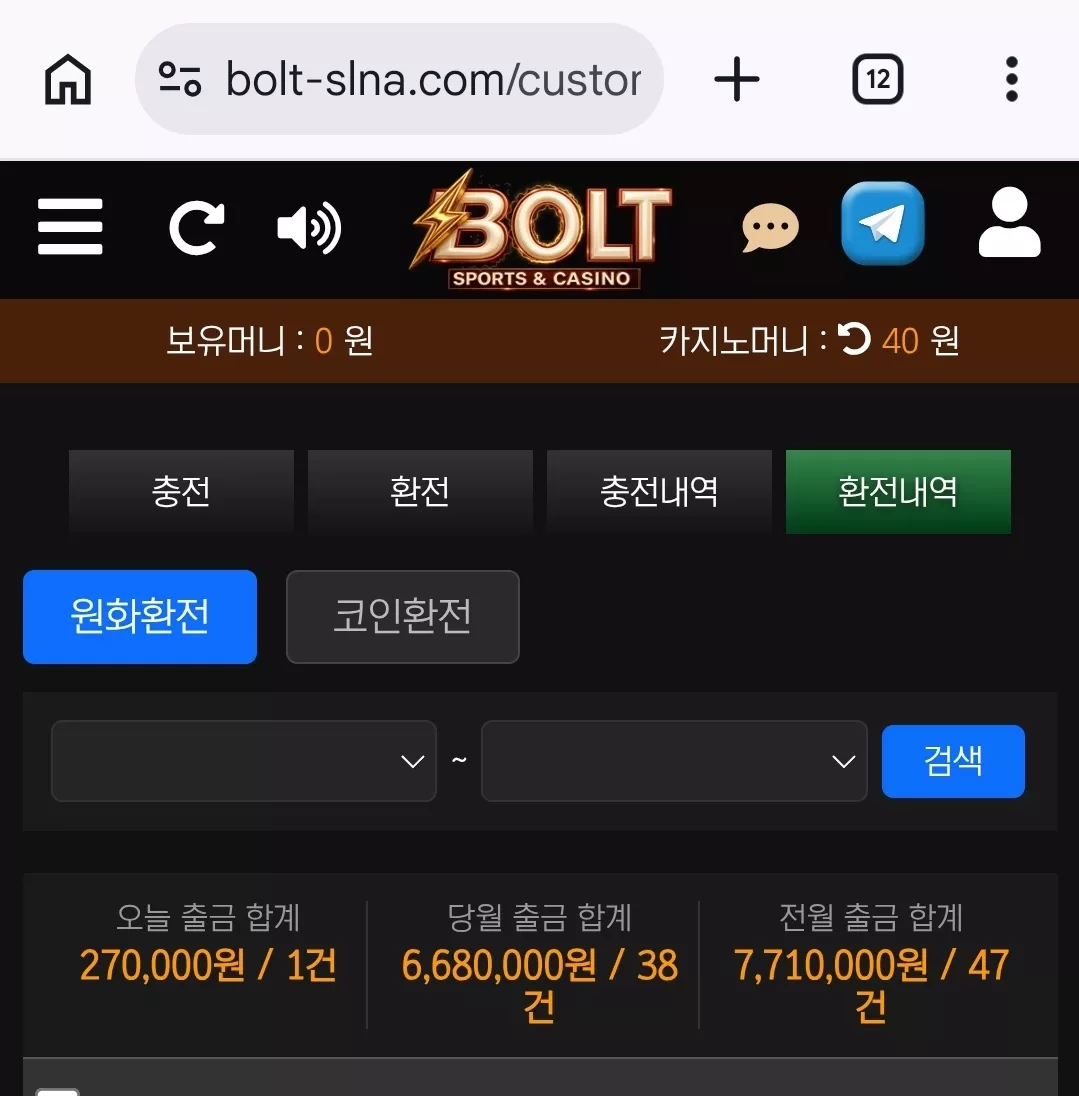Open the 충전내역 tab
1079x1096 pixels.
click(659, 491)
